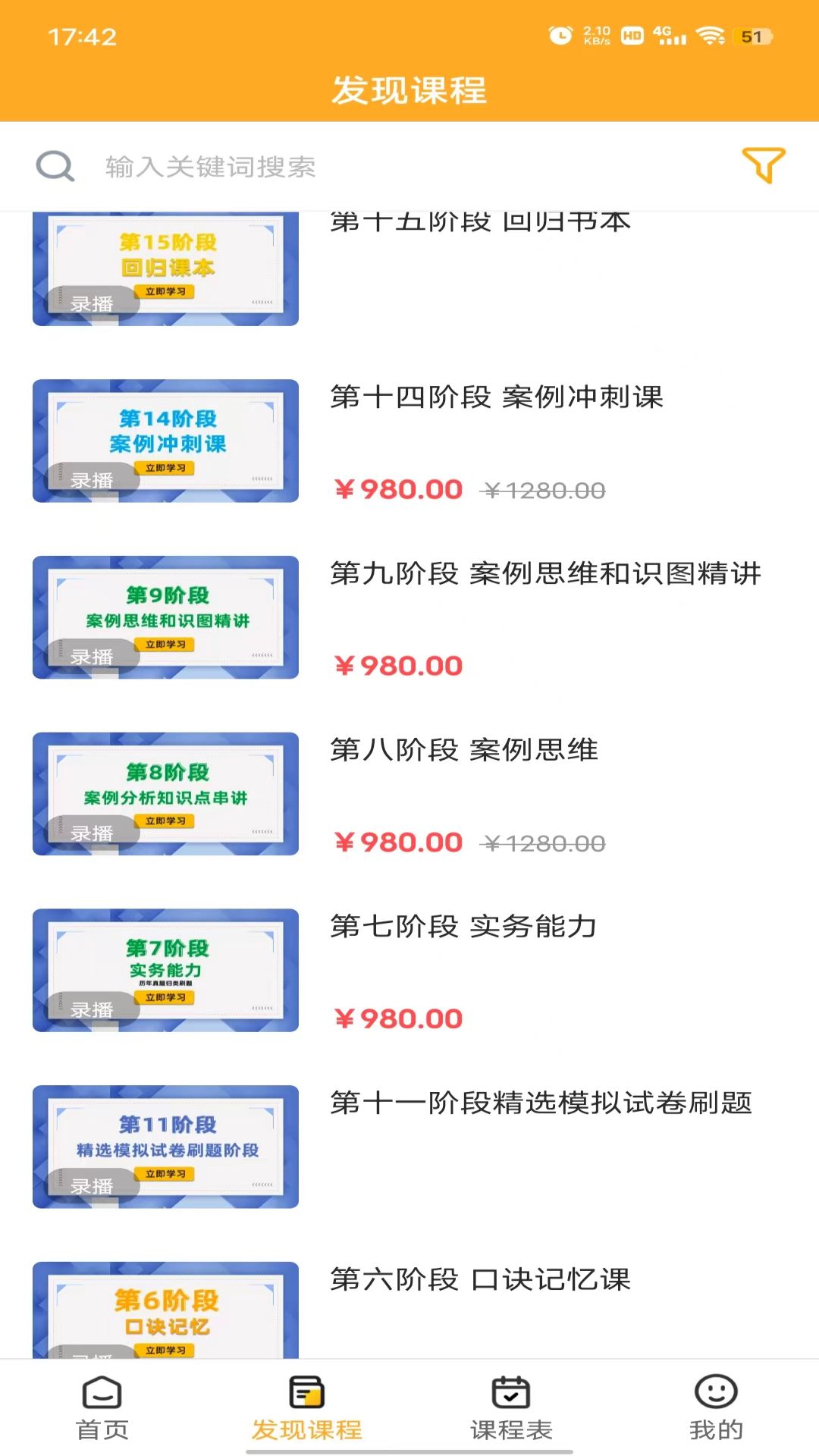The image size is (819, 1456).
Task: Open the 我的 tab
Action: pos(716,1409)
